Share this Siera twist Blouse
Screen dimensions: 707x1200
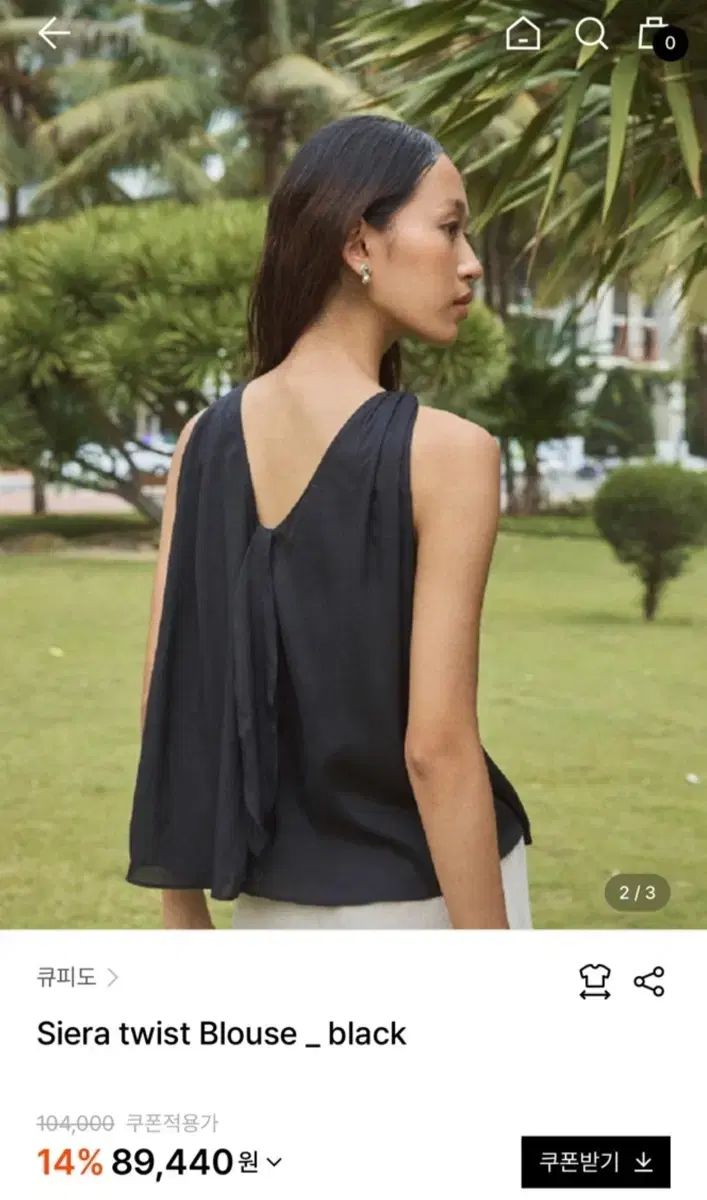pyautogui.click(x=649, y=981)
